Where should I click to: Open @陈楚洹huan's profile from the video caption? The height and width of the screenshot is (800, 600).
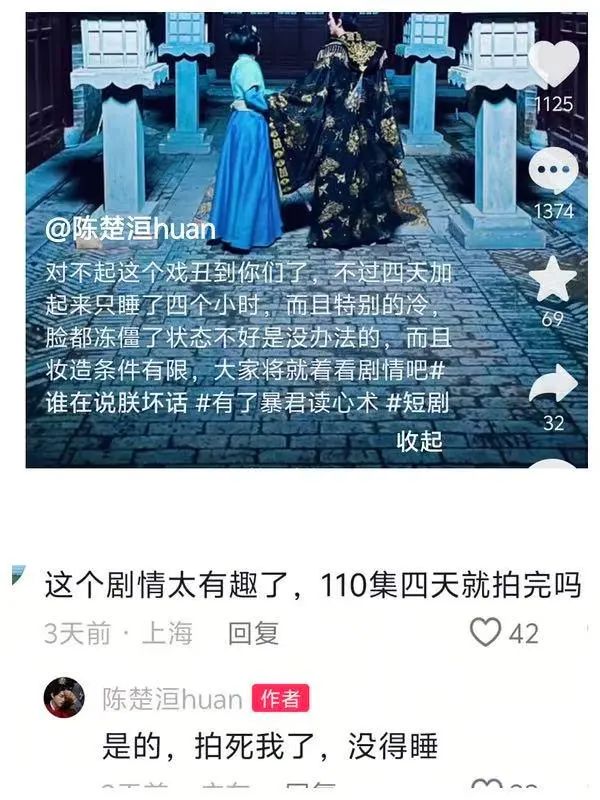pyautogui.click(x=131, y=229)
